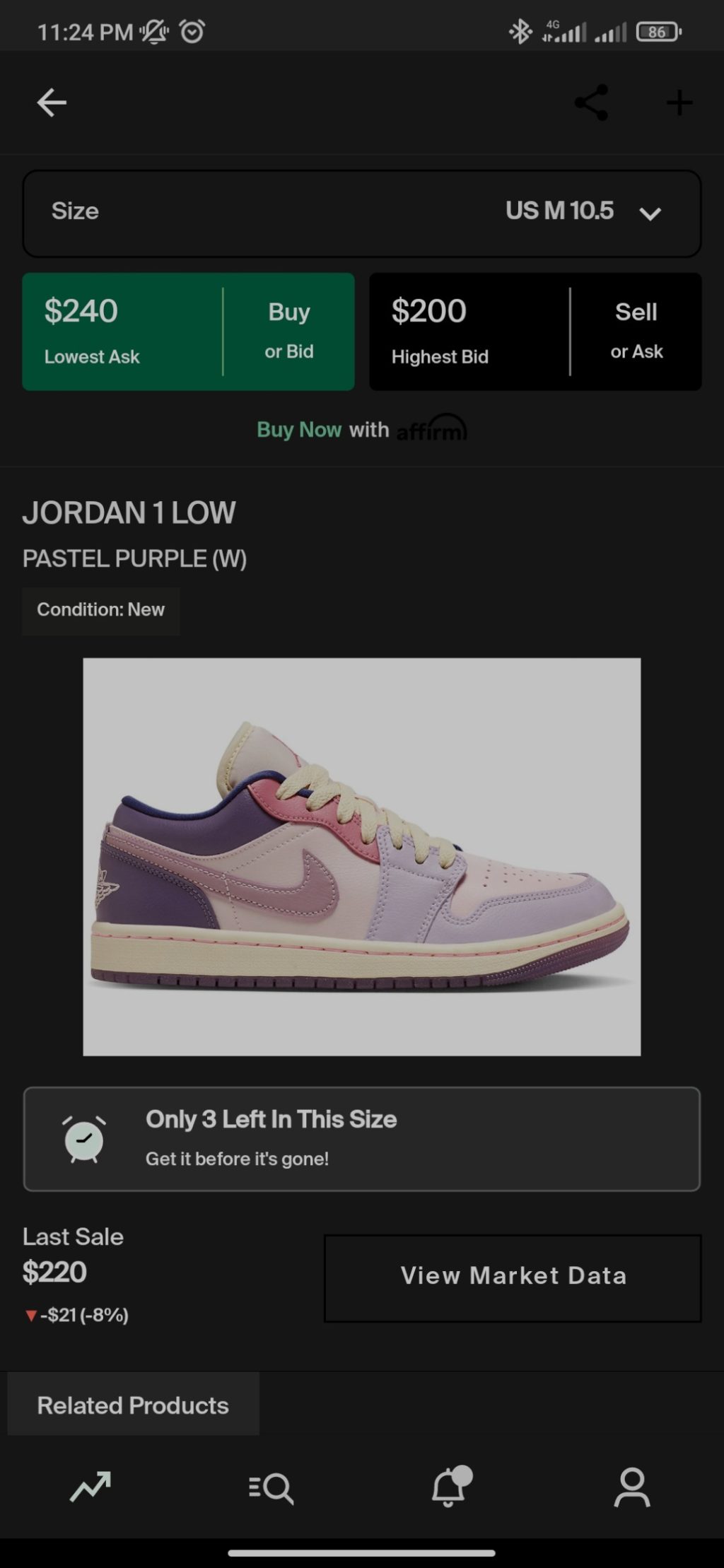Open the Jordan 1 Low product image
This screenshot has height=1568, width=724.
361,856
